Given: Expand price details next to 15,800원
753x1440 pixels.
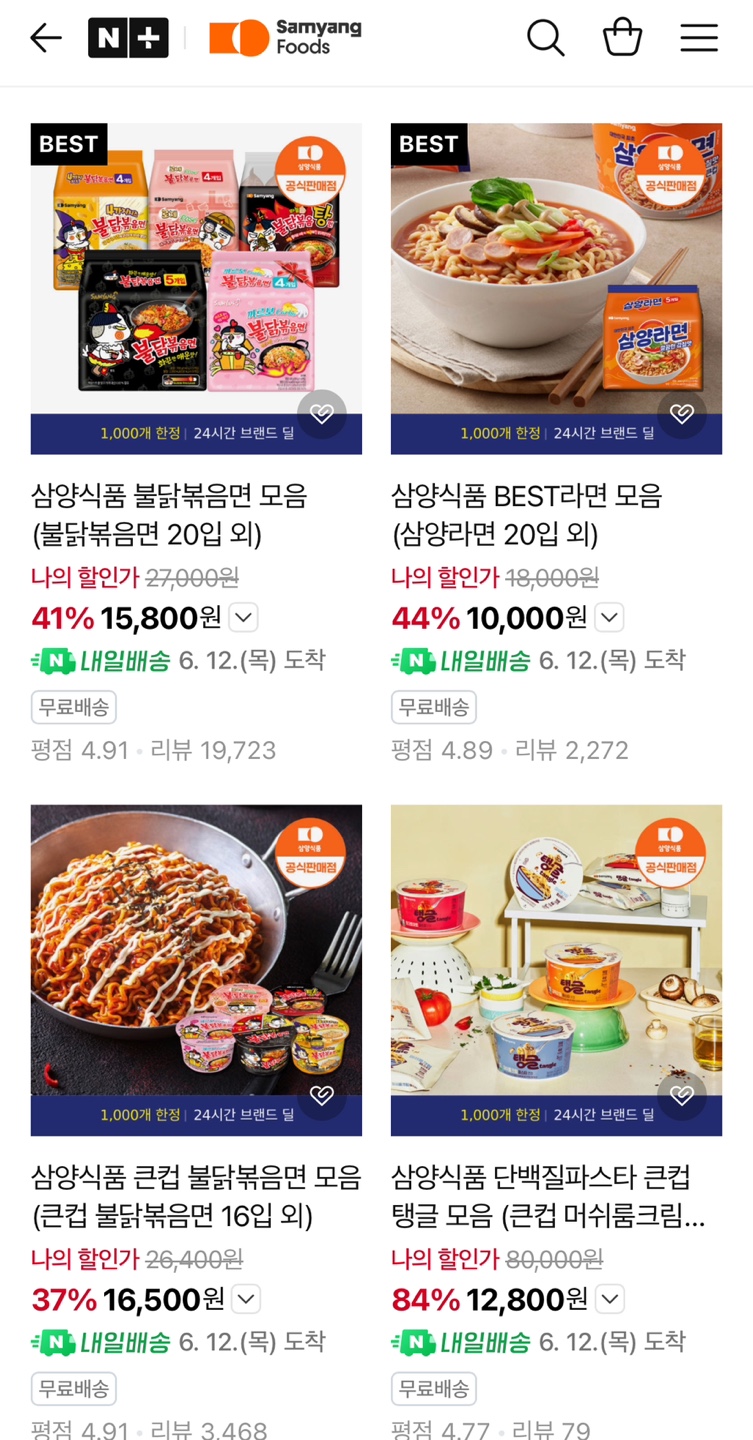Looking at the screenshot, I should pos(244,618).
